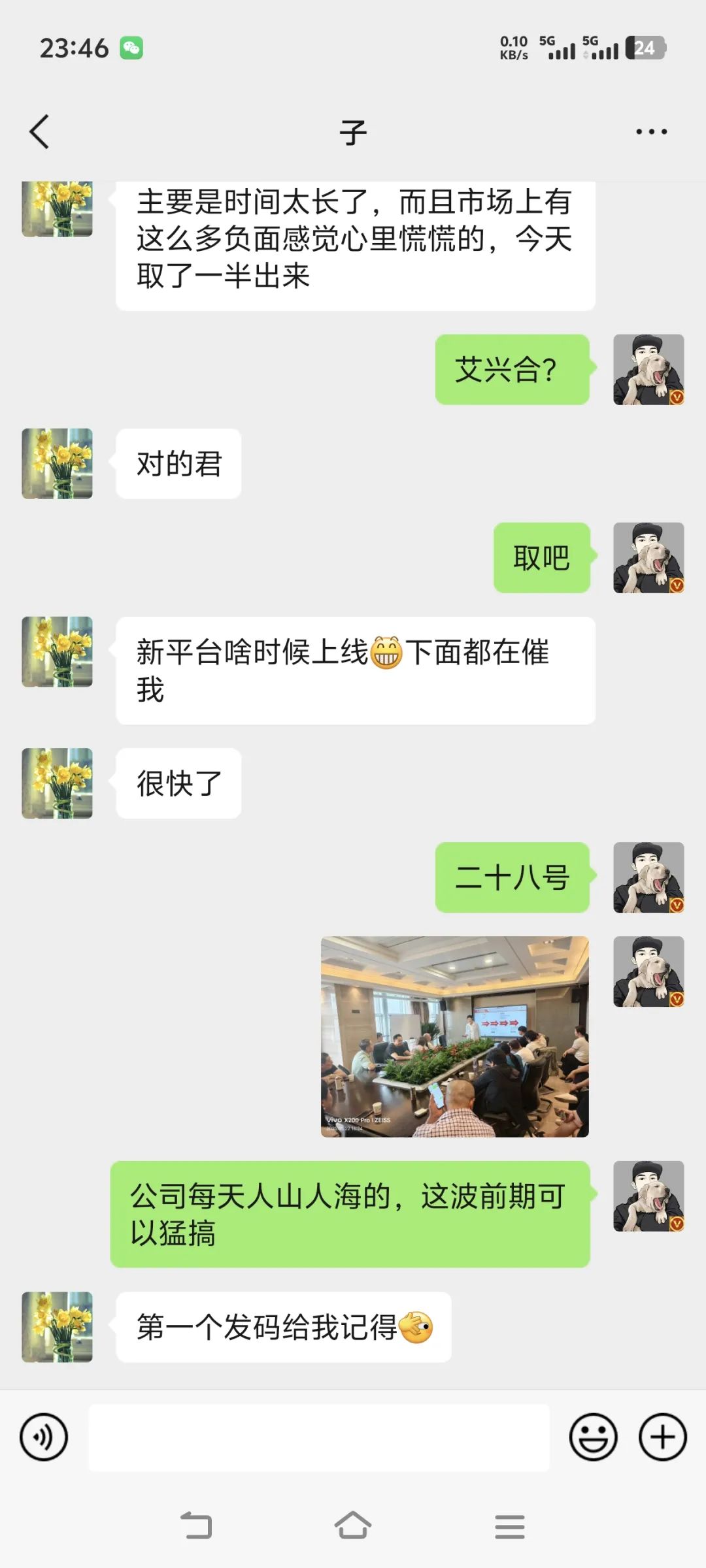The image size is (706, 1568).
Task: Open the chat info overflow menu
Action: coord(651,131)
